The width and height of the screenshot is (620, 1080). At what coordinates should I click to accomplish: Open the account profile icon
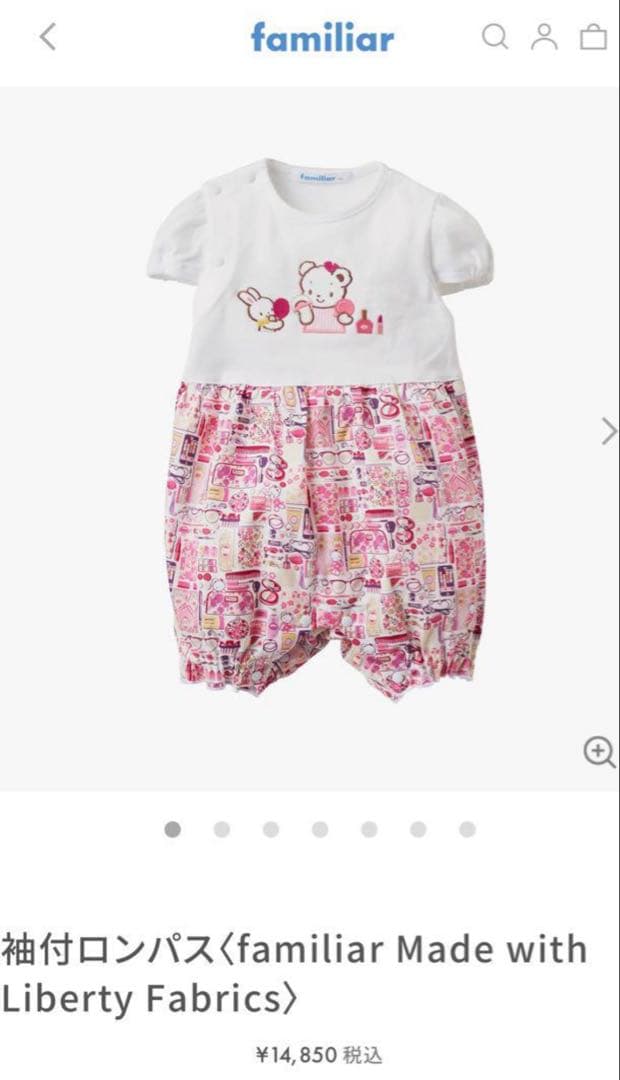click(544, 38)
